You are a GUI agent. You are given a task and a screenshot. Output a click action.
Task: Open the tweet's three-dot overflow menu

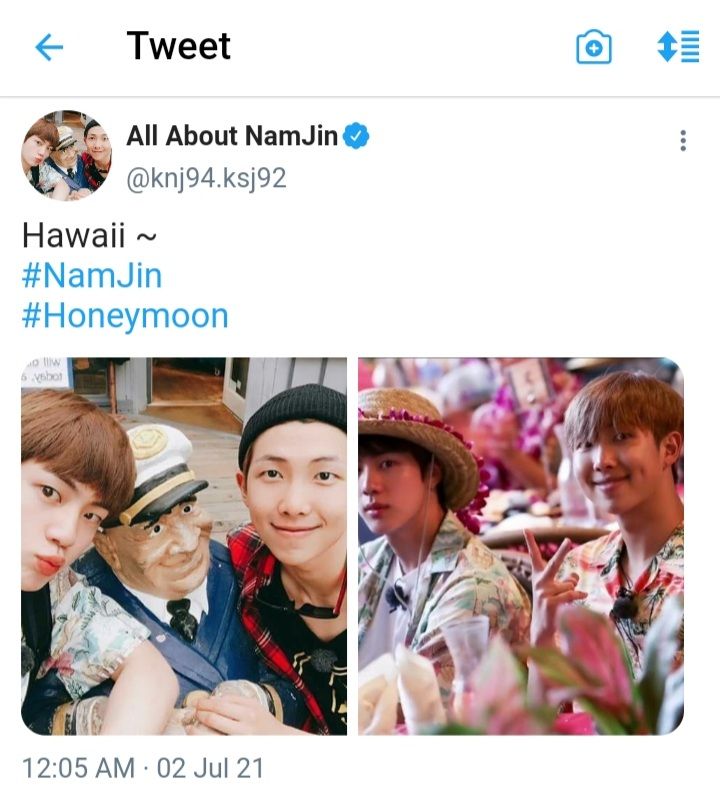(683, 141)
